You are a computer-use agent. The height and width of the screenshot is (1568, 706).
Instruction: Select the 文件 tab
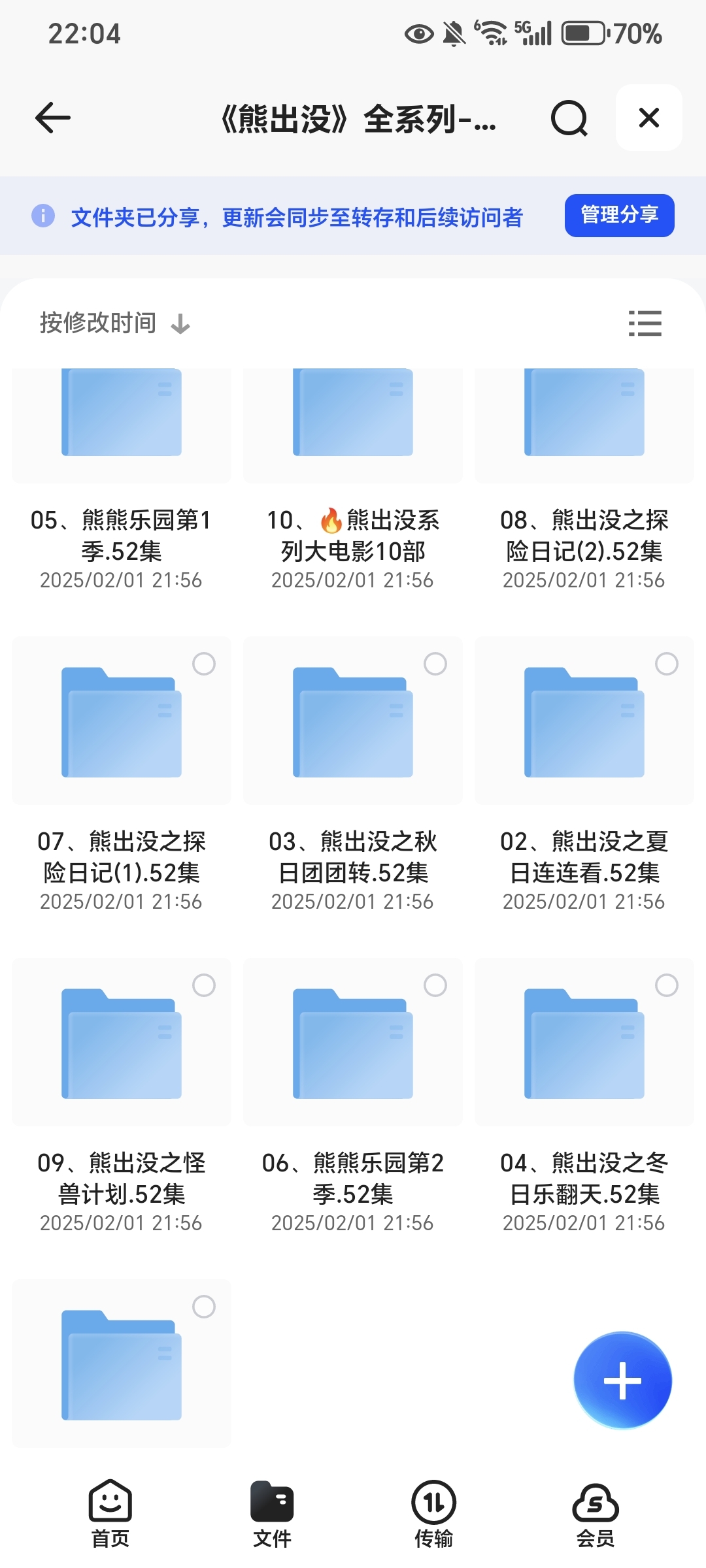(272, 1513)
